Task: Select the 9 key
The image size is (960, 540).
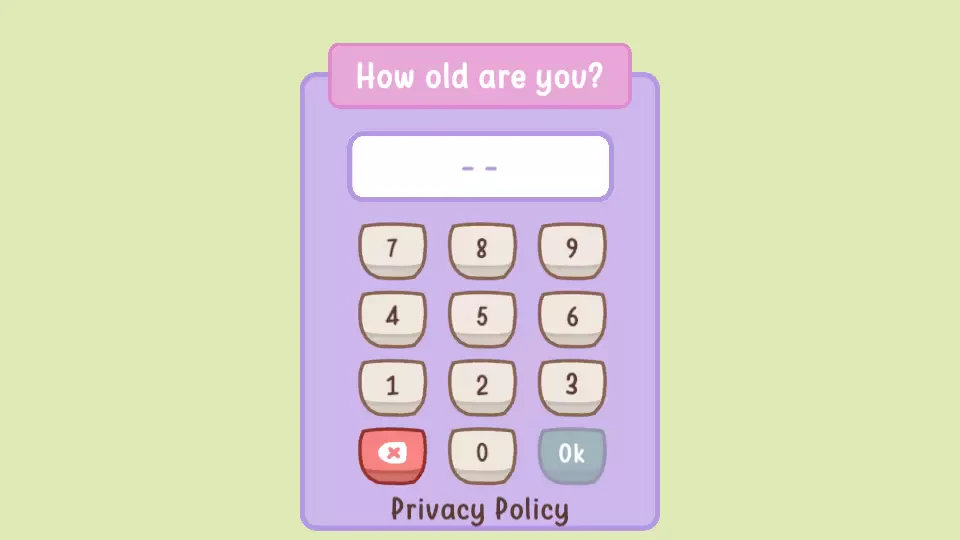Action: coord(572,249)
